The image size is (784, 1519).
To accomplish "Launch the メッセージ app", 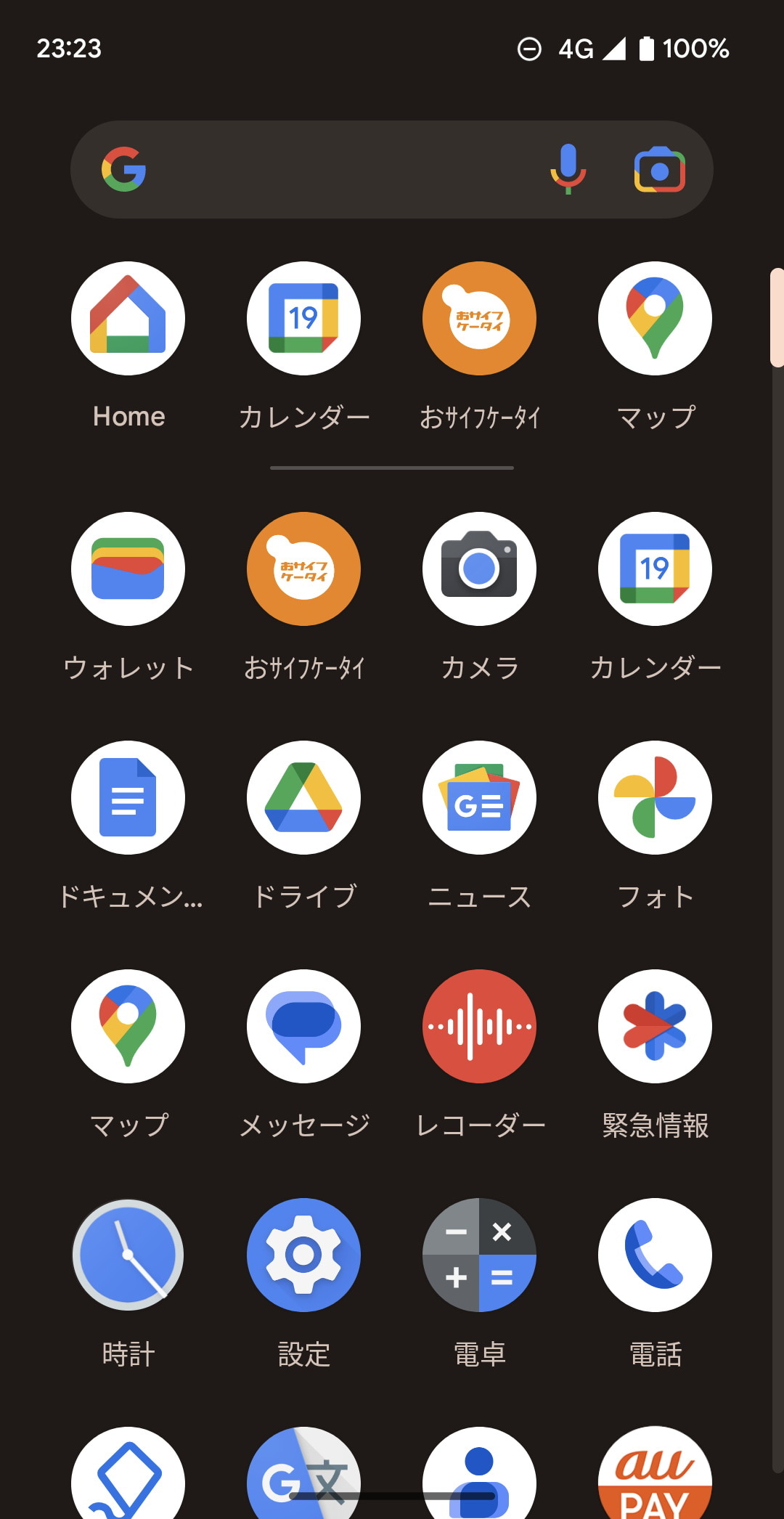I will [x=303, y=1026].
